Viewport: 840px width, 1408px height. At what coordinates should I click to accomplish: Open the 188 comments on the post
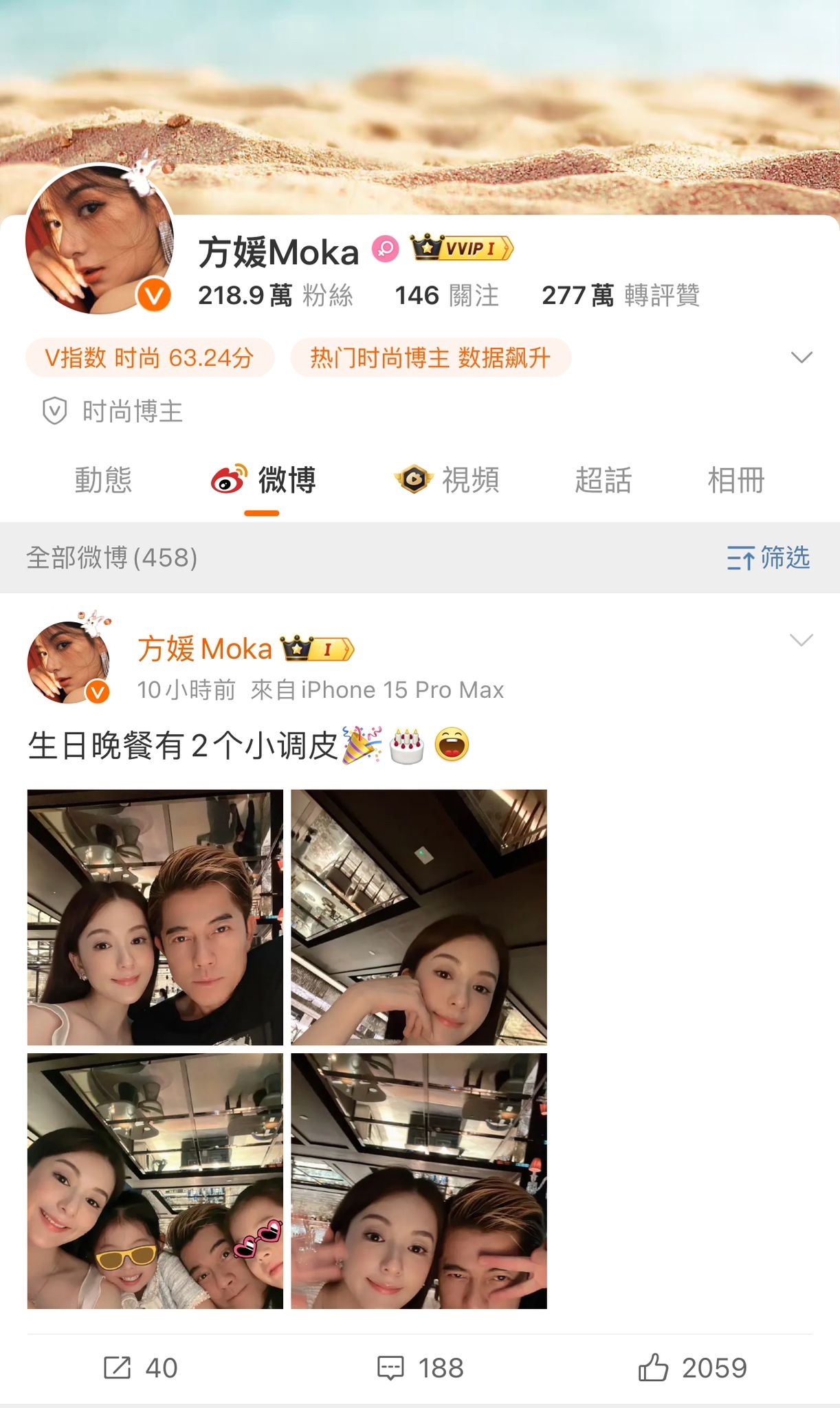420,1367
